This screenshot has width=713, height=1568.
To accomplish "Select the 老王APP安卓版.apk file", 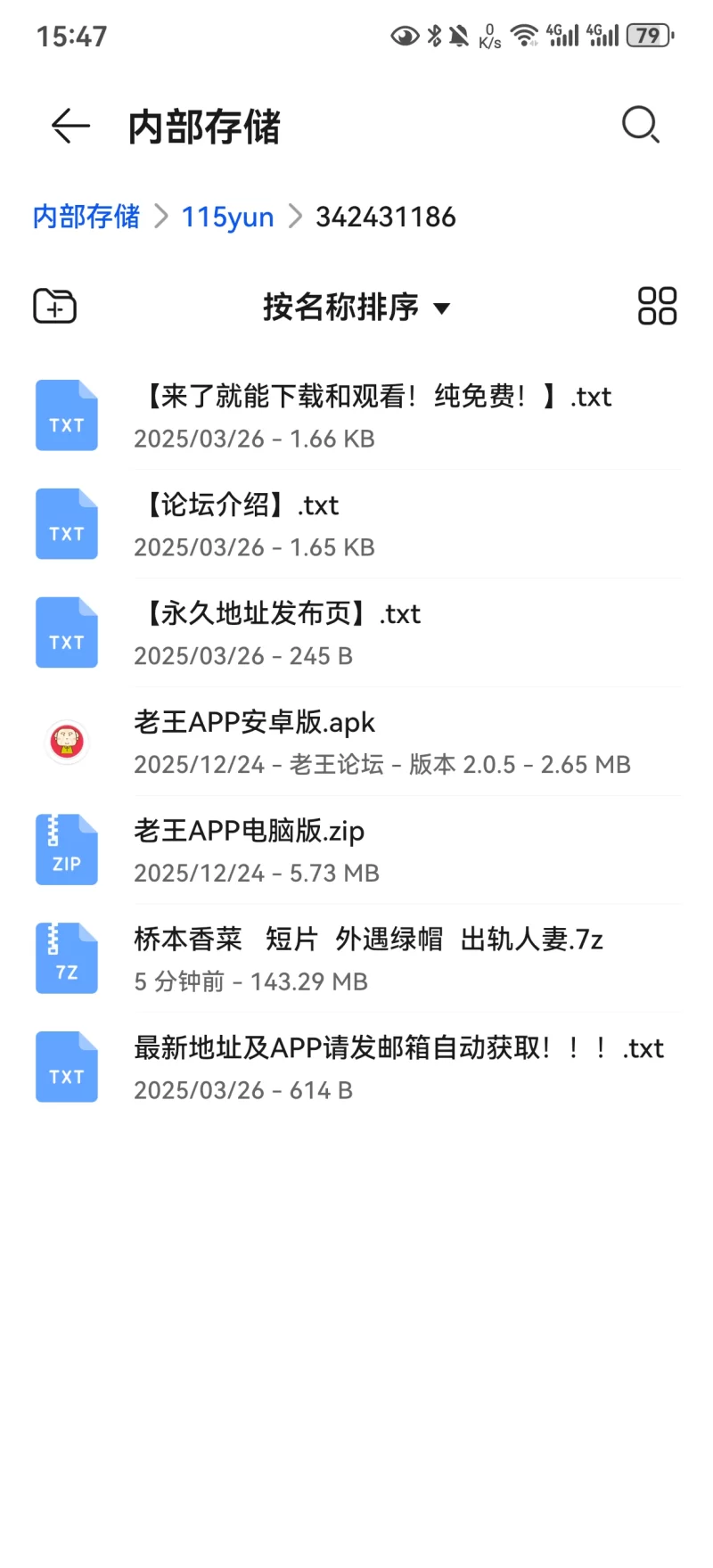I will coord(356,742).
